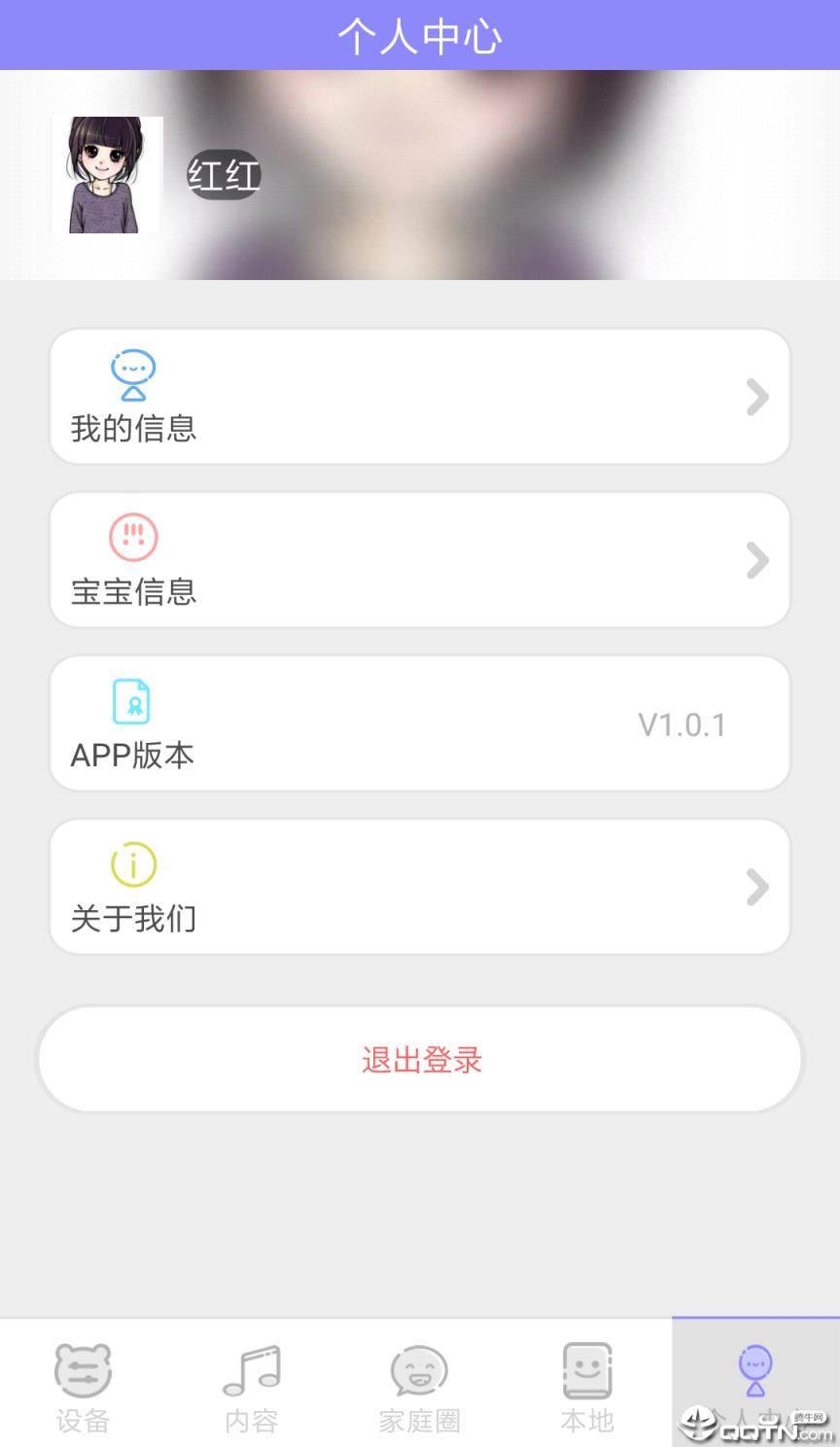840x1447 pixels.
Task: Click the 红红 username label
Action: (x=222, y=176)
